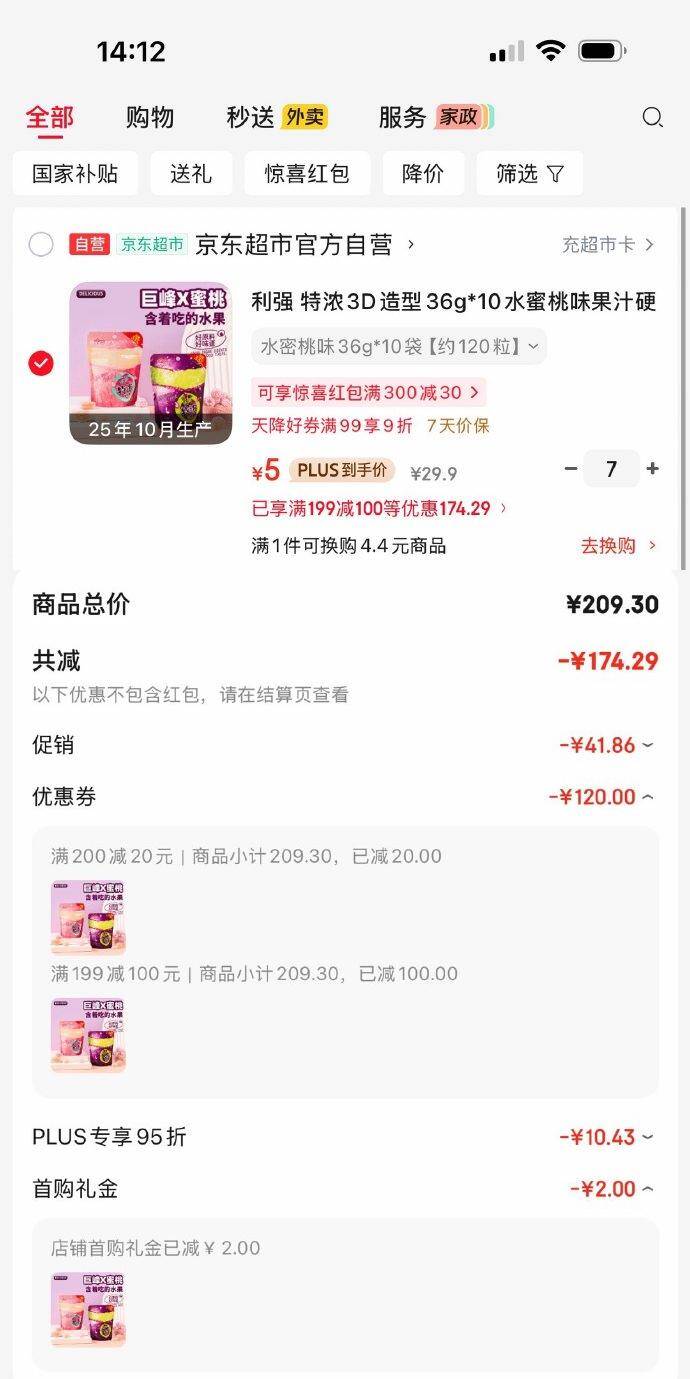The width and height of the screenshot is (690, 1379).
Task: Switch to the 秒送 tab
Action: pyautogui.click(x=251, y=118)
